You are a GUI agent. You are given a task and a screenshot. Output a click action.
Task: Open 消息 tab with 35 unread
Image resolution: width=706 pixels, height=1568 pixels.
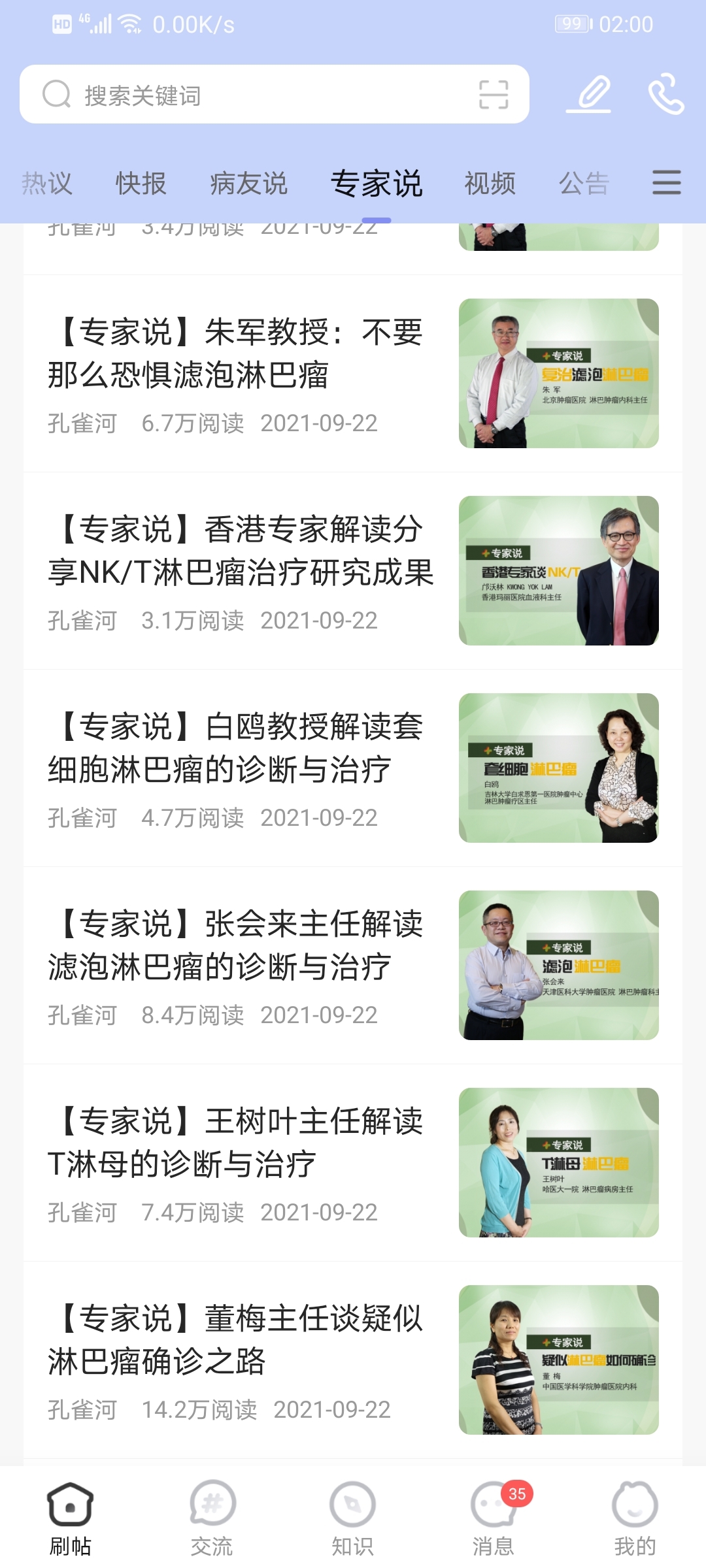[x=494, y=1518]
